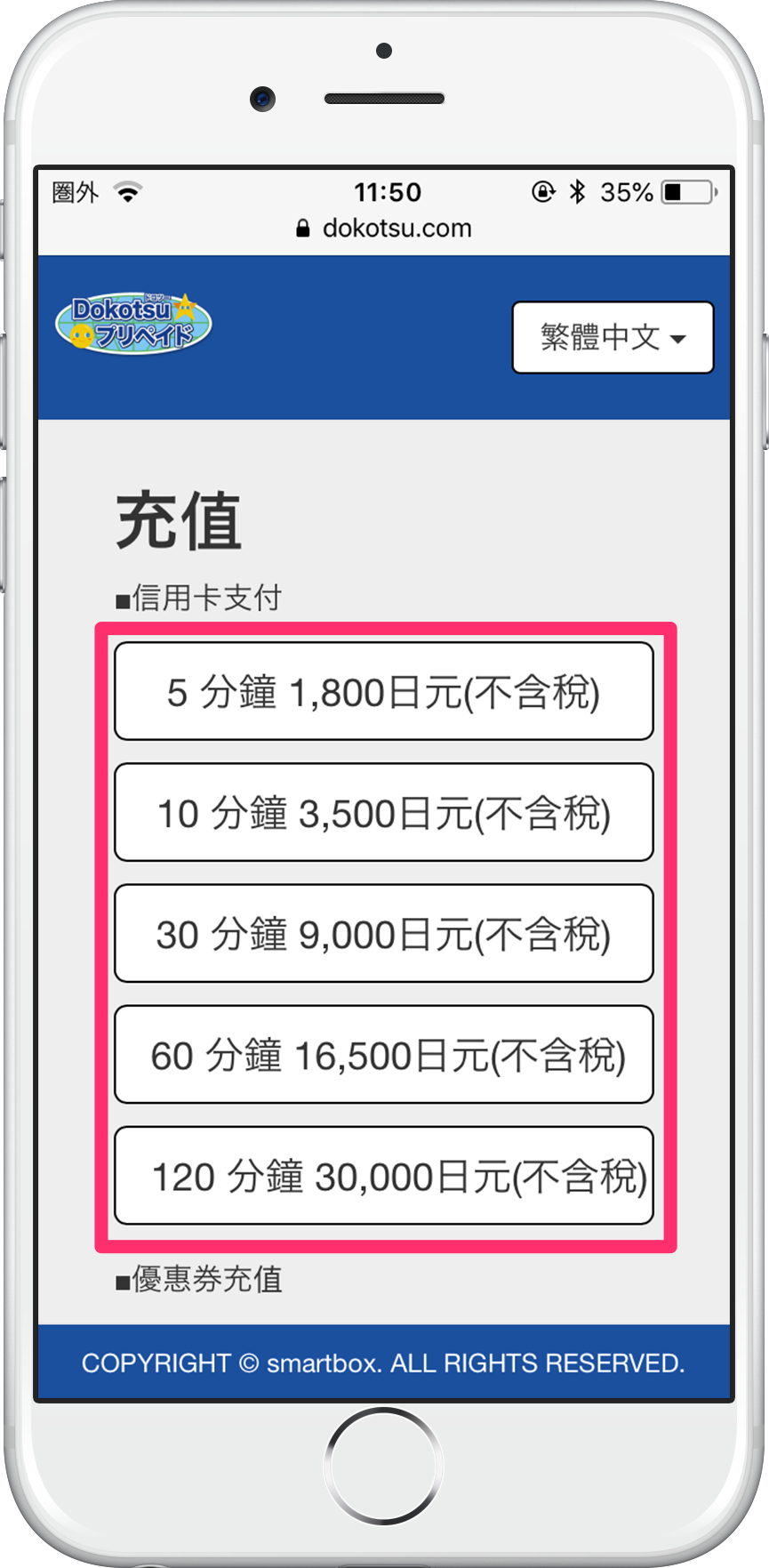The image size is (769, 1568).
Task: Pick 60 分鐘 16,500日元 recharge
Action: click(x=384, y=1055)
